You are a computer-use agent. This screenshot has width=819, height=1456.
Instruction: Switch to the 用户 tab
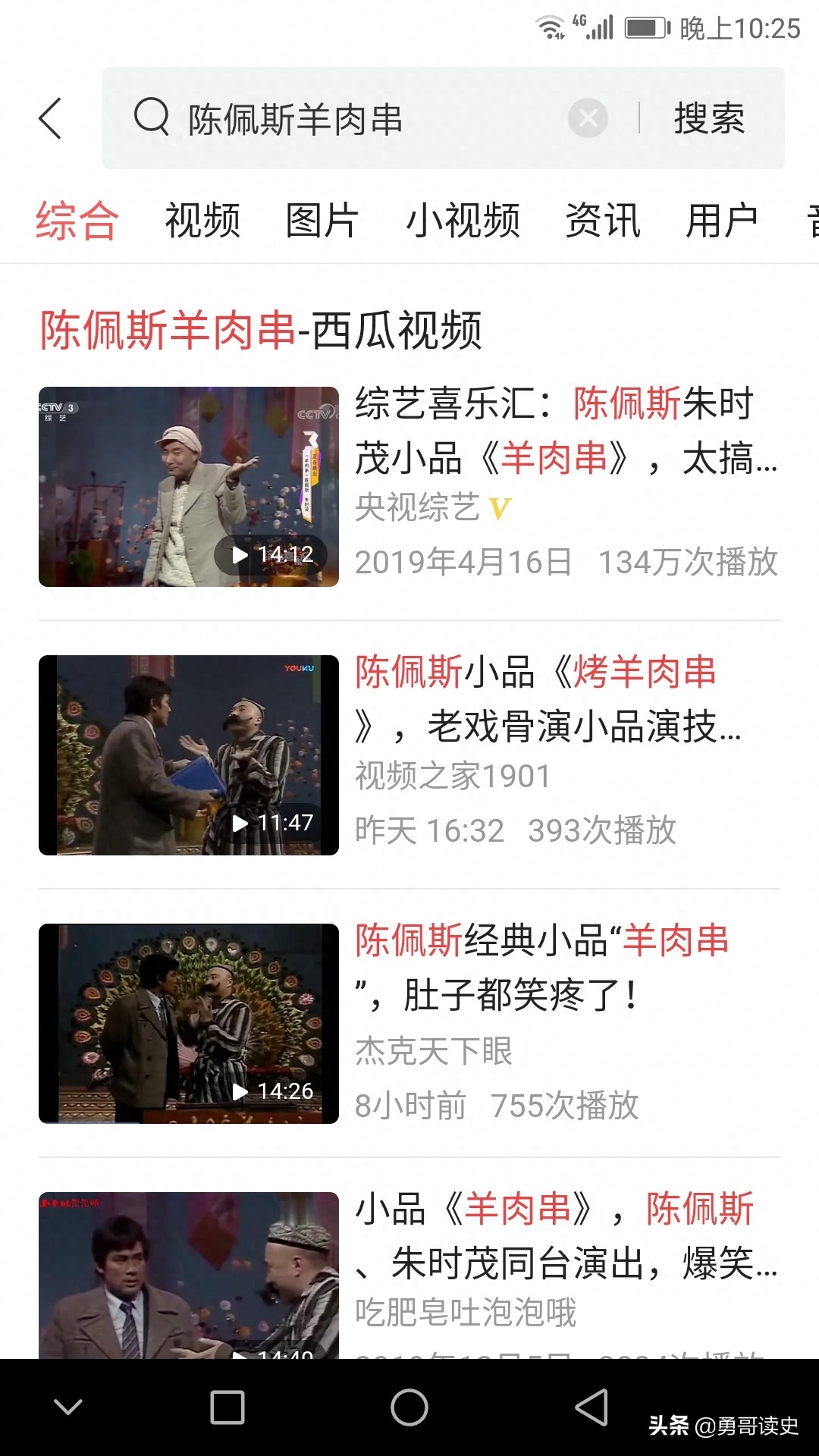click(722, 221)
